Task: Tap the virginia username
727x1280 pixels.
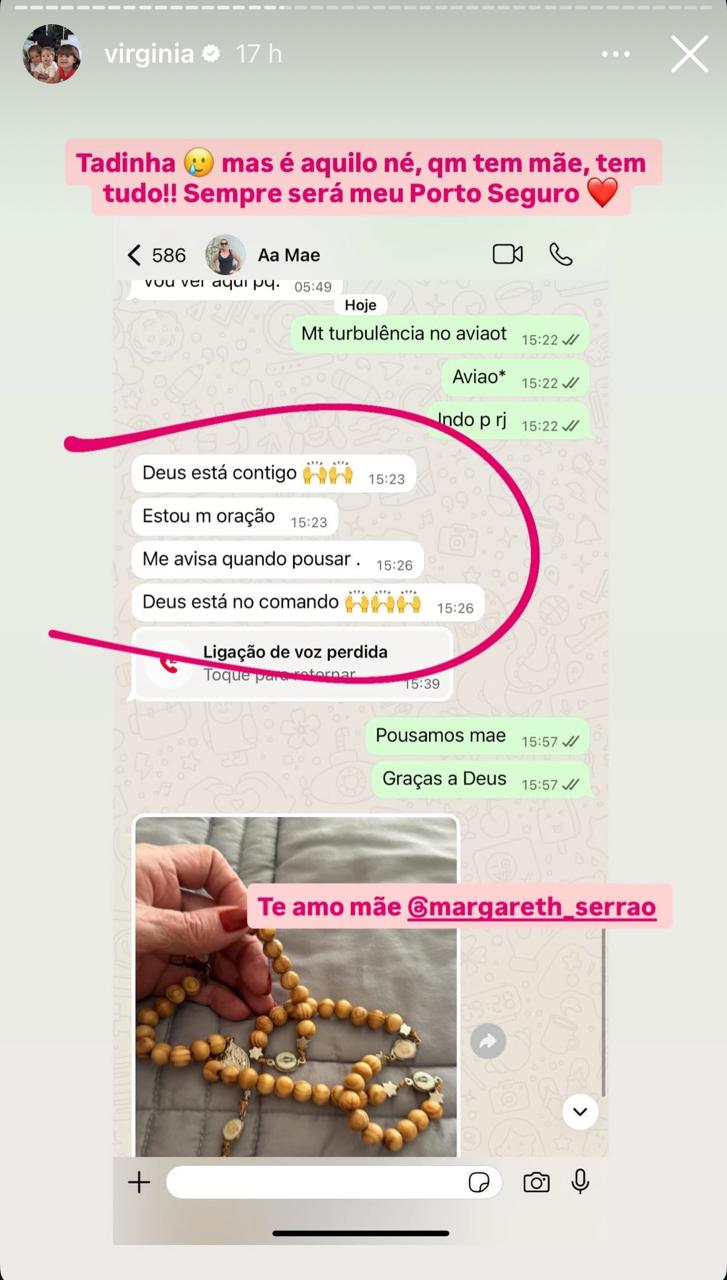Action: [148, 54]
